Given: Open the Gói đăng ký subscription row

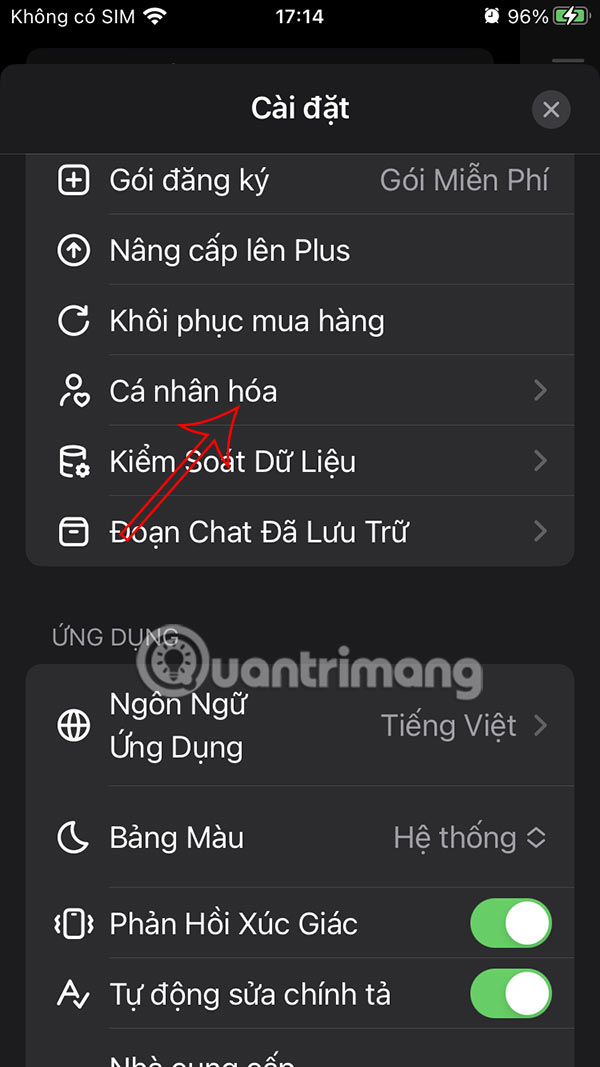Looking at the screenshot, I should 300,181.
